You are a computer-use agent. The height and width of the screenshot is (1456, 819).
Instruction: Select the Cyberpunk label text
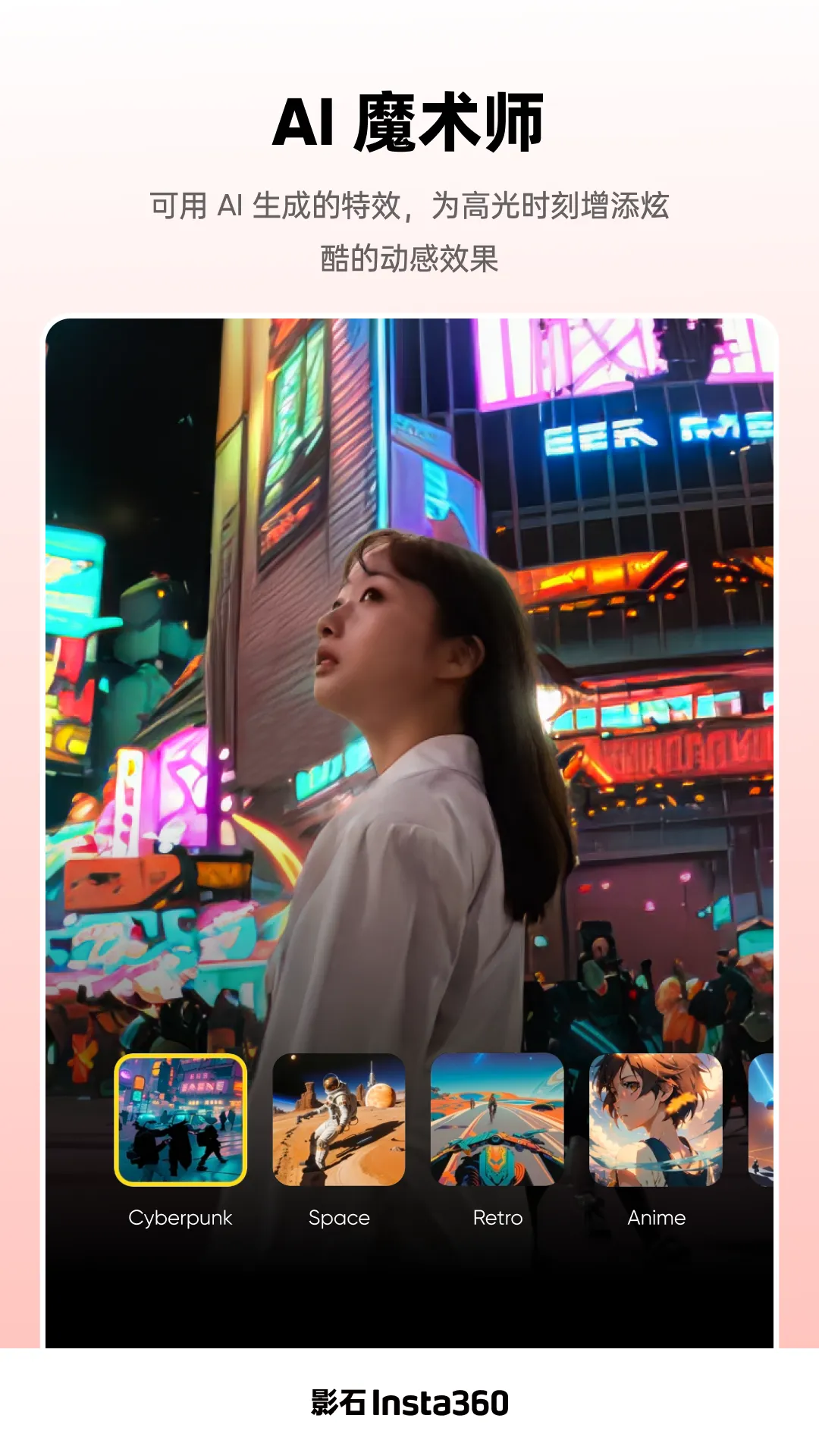181,1217
